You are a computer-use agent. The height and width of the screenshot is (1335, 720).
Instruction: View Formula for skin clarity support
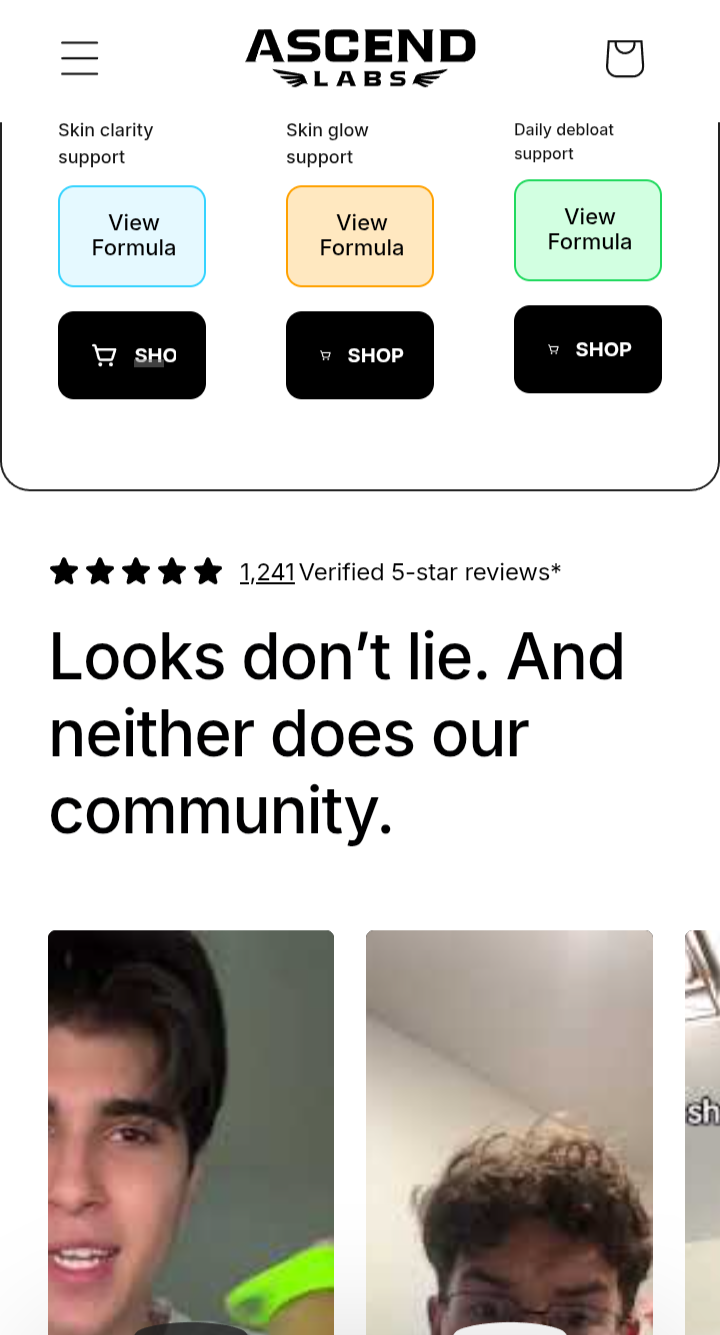(x=132, y=236)
